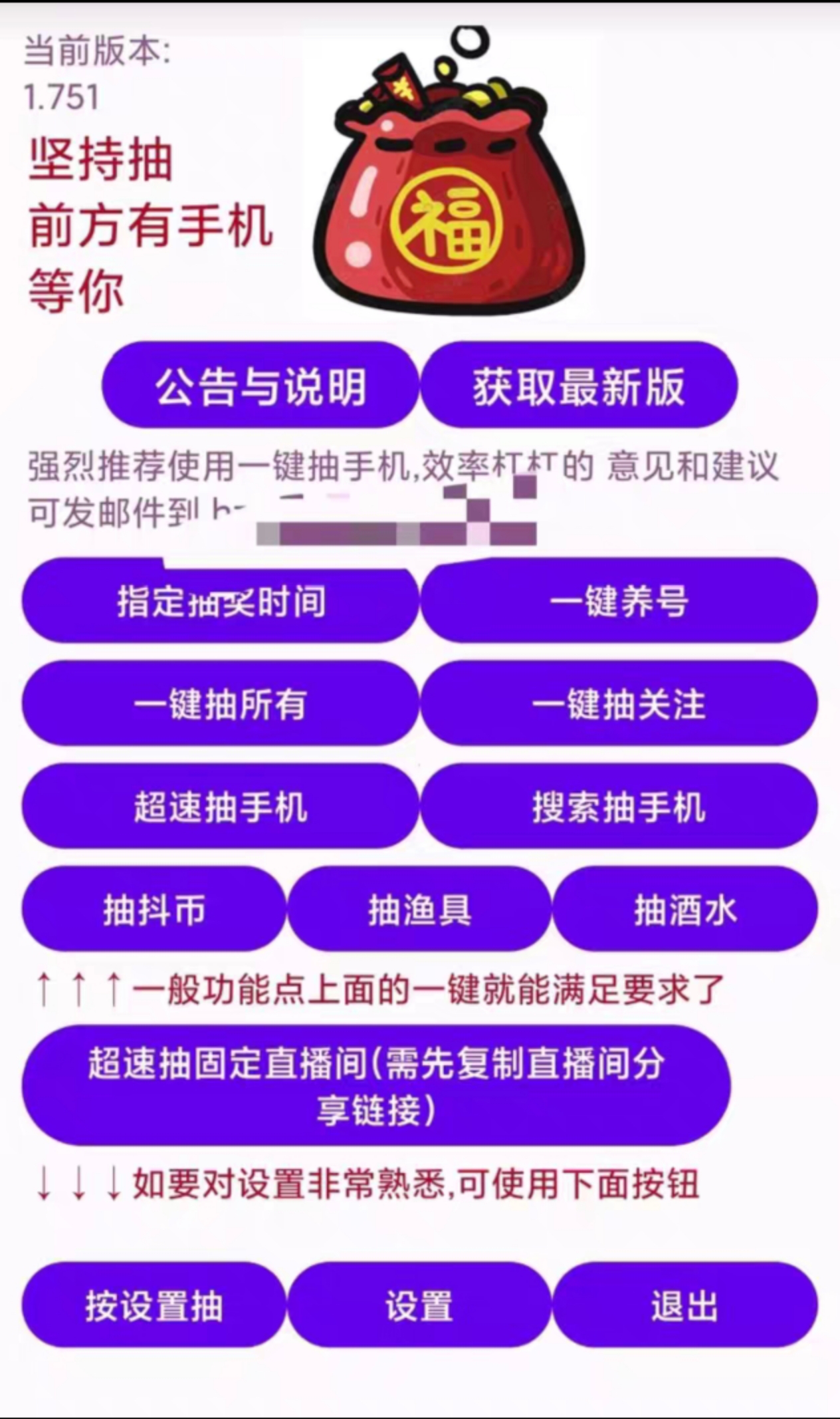Select the 抽渔具 button
Screen dimensions: 840x1419
[419, 909]
